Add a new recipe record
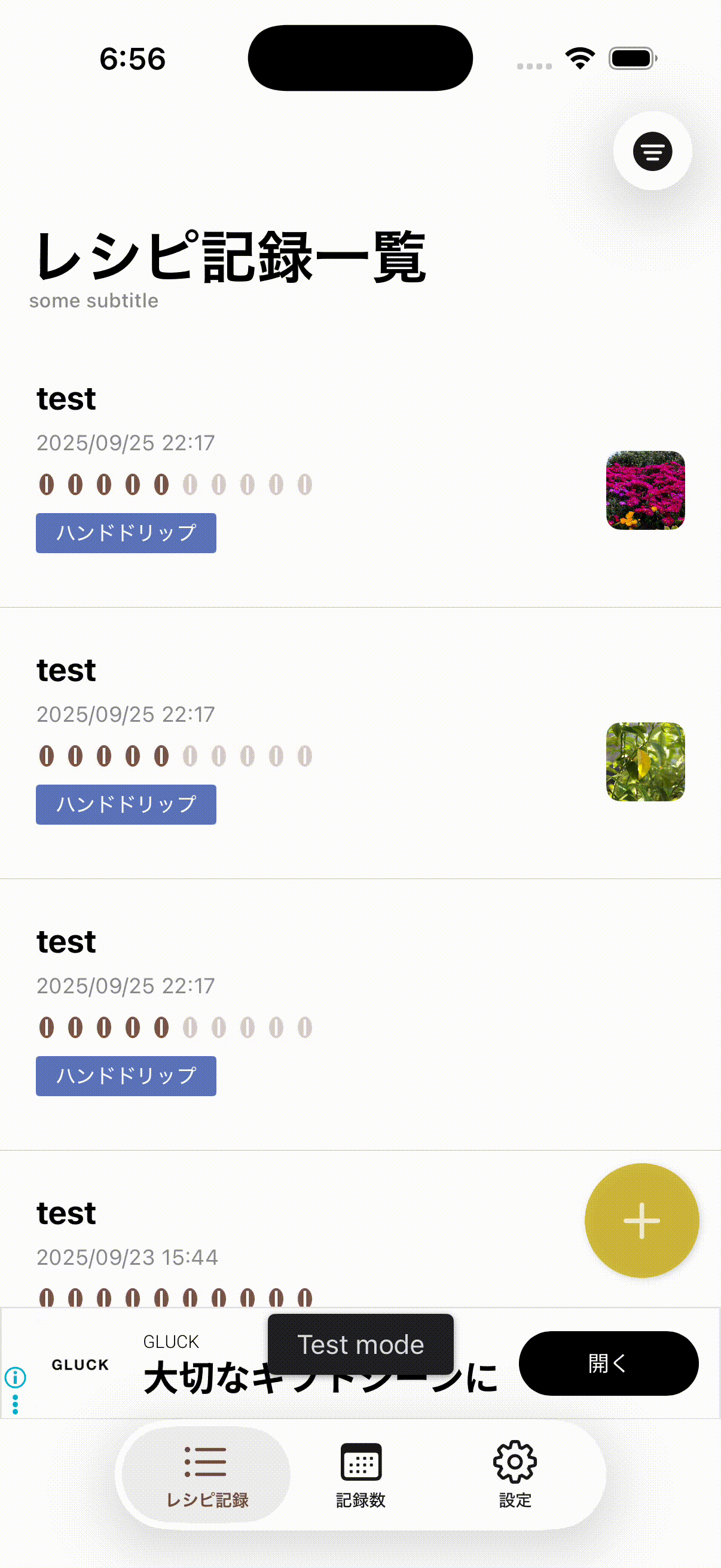This screenshot has width=721, height=1568. coord(641,1220)
